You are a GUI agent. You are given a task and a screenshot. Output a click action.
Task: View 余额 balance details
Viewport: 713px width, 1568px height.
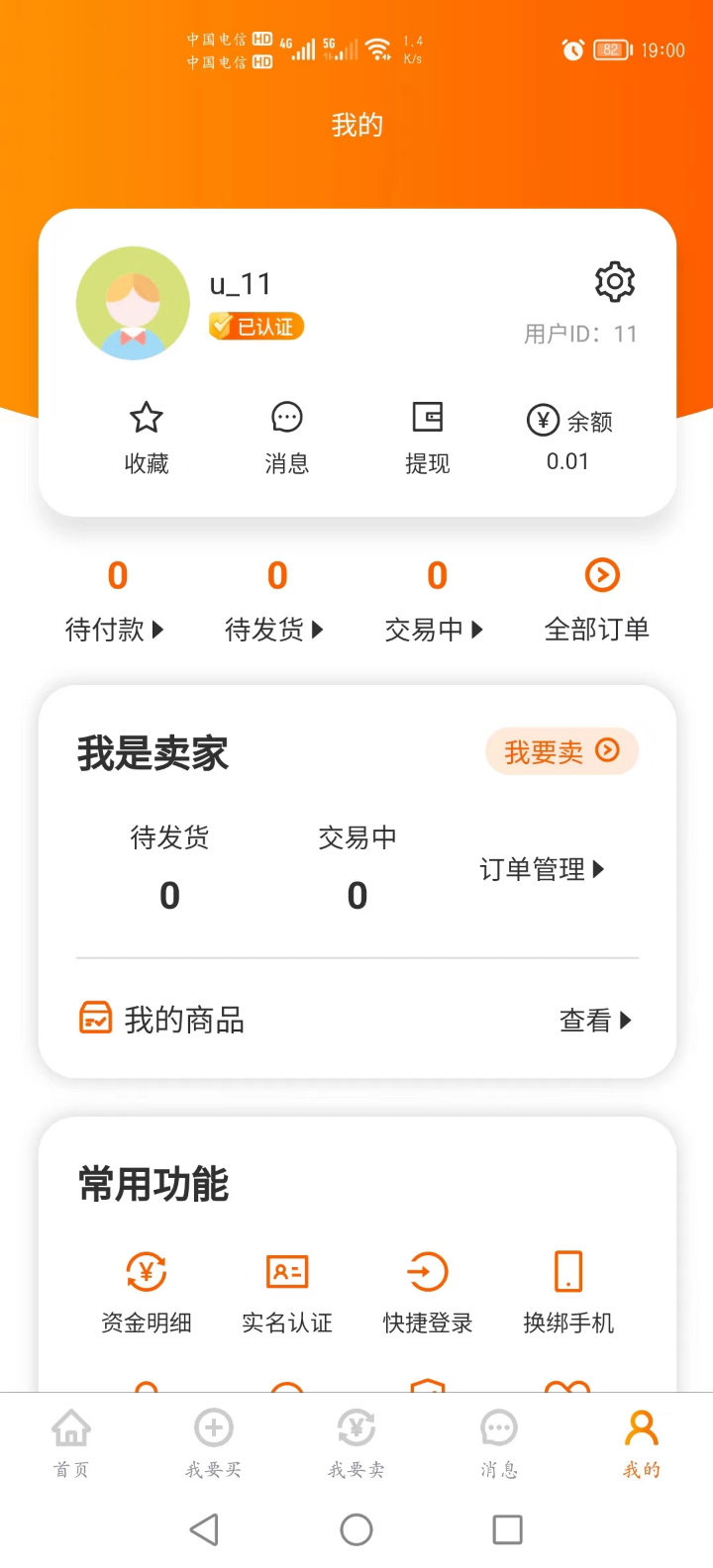click(x=569, y=439)
